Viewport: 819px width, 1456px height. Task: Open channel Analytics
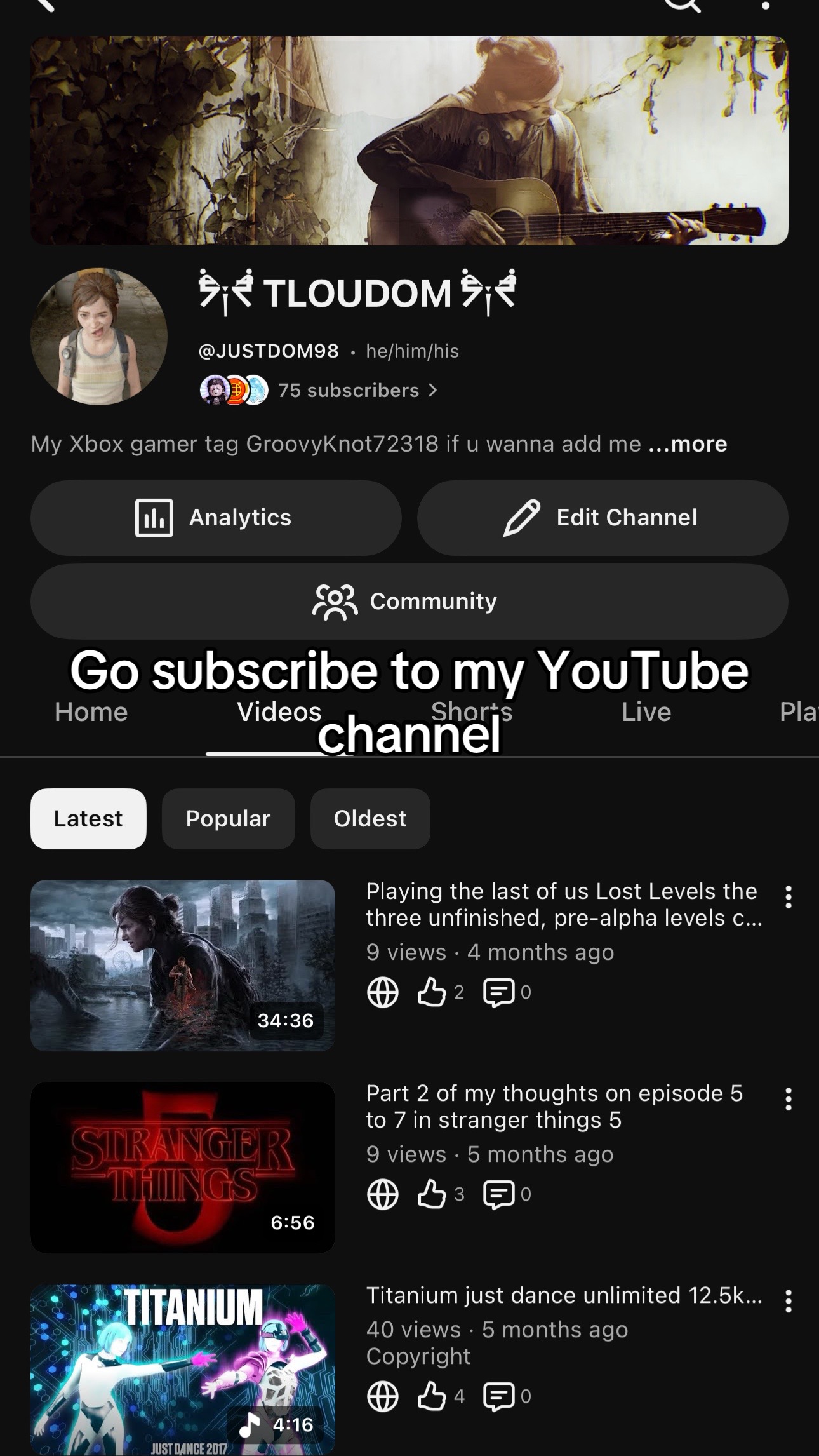216,518
